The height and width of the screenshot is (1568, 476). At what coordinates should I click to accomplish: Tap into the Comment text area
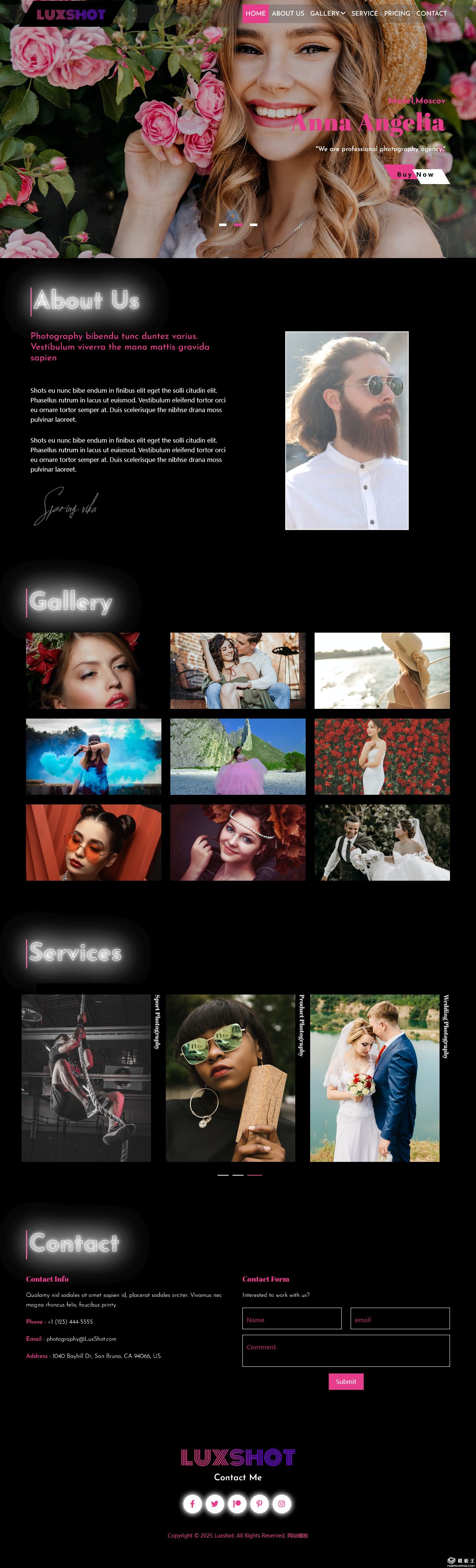[346, 1351]
